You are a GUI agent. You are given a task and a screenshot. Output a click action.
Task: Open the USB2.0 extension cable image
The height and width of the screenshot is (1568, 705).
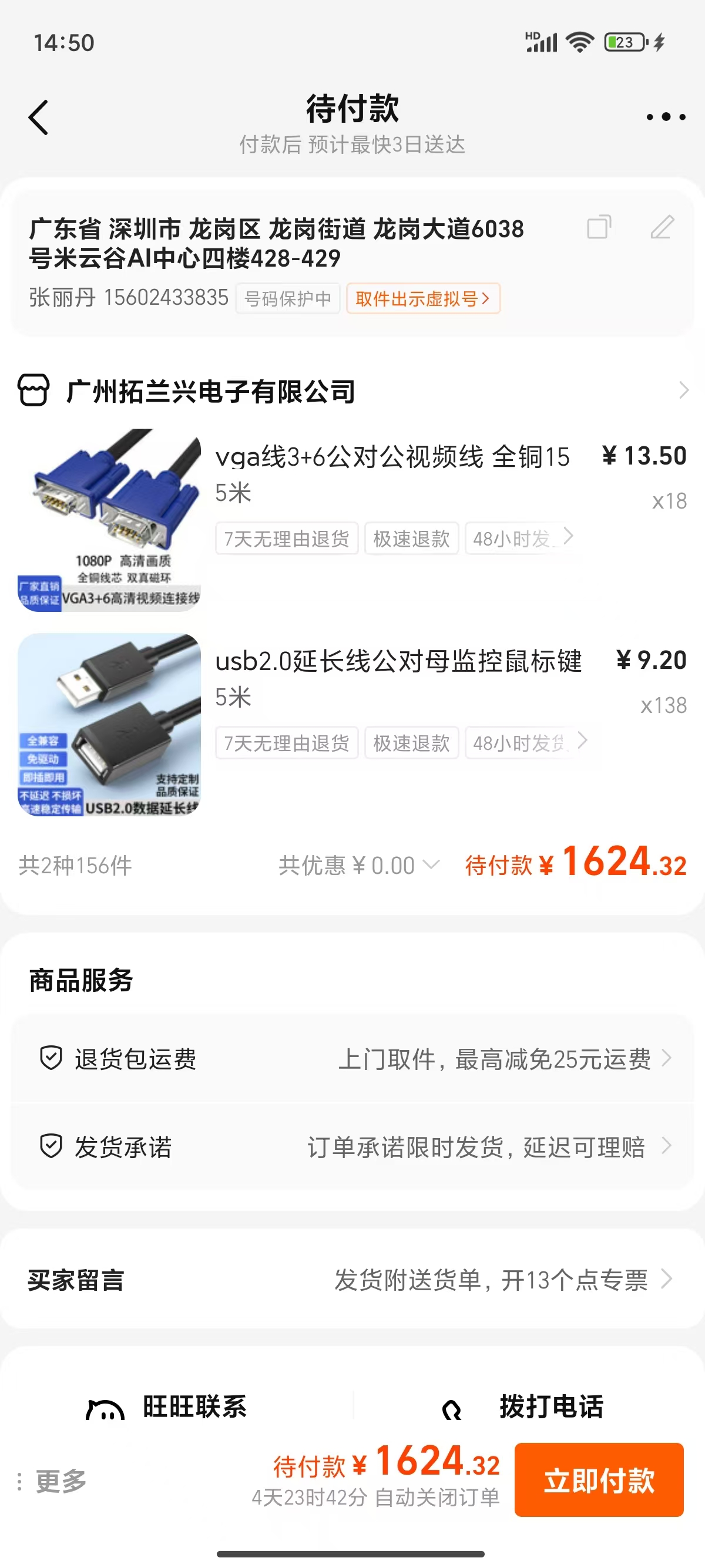[110, 724]
